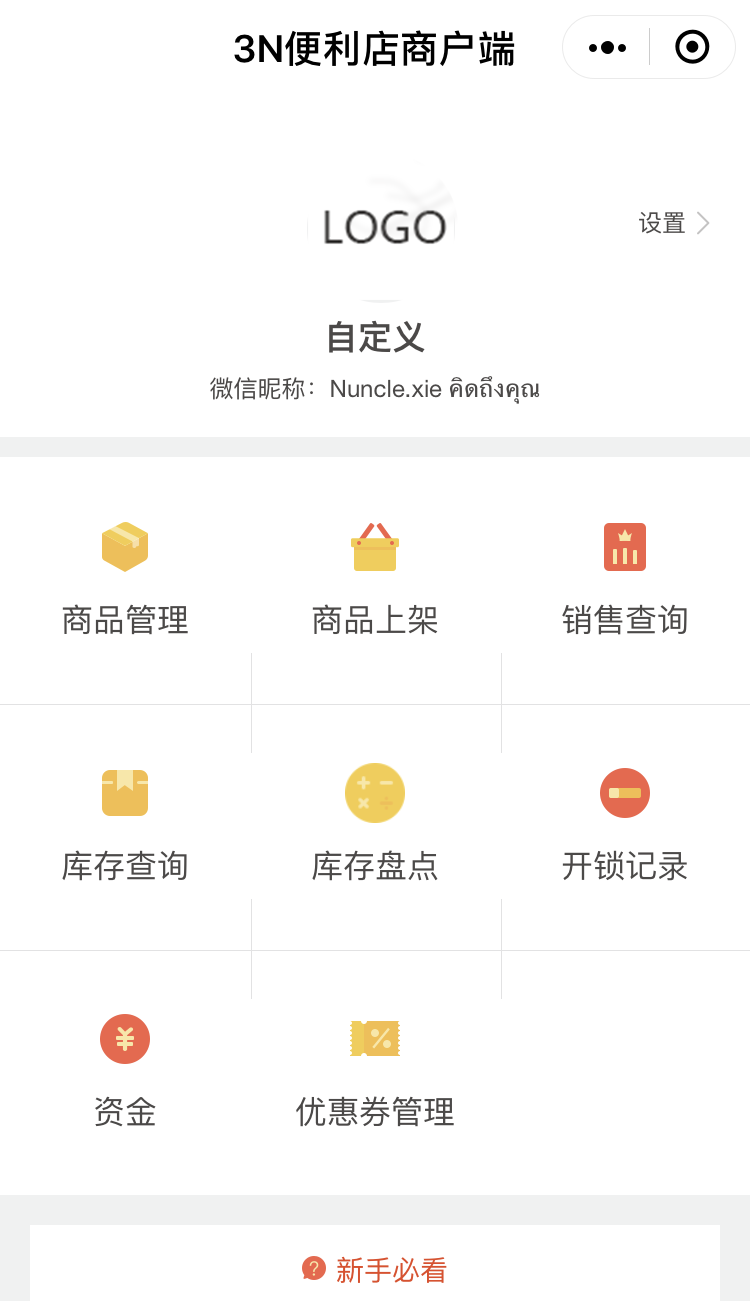Open the 资金 section
This screenshot has height=1301, width=750.
(x=125, y=1072)
